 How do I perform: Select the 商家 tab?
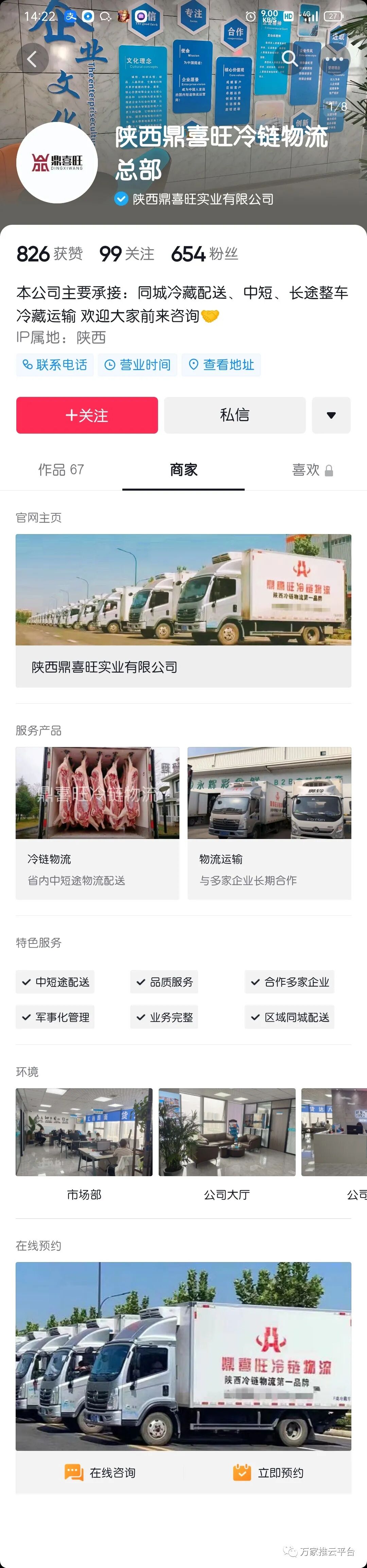[183, 470]
